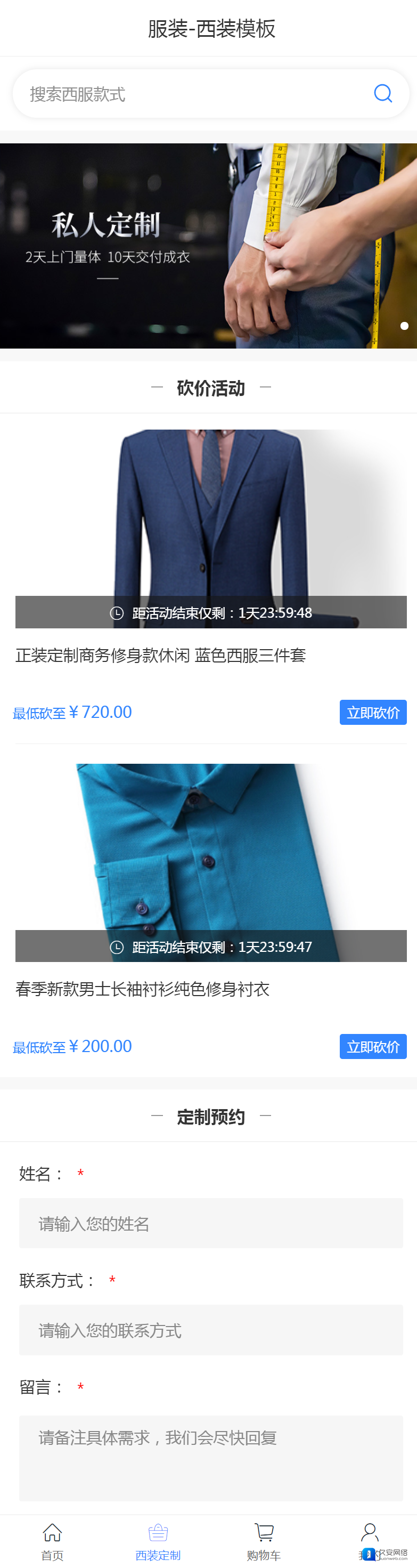
Task: Tap the magnifier search icon
Action: (x=382, y=93)
